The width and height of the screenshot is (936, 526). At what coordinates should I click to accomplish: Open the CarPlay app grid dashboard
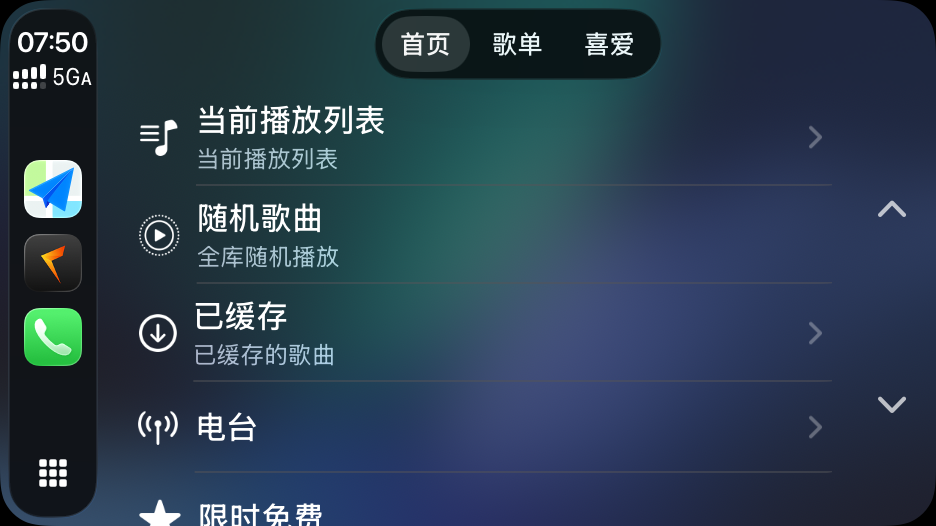coord(53,473)
